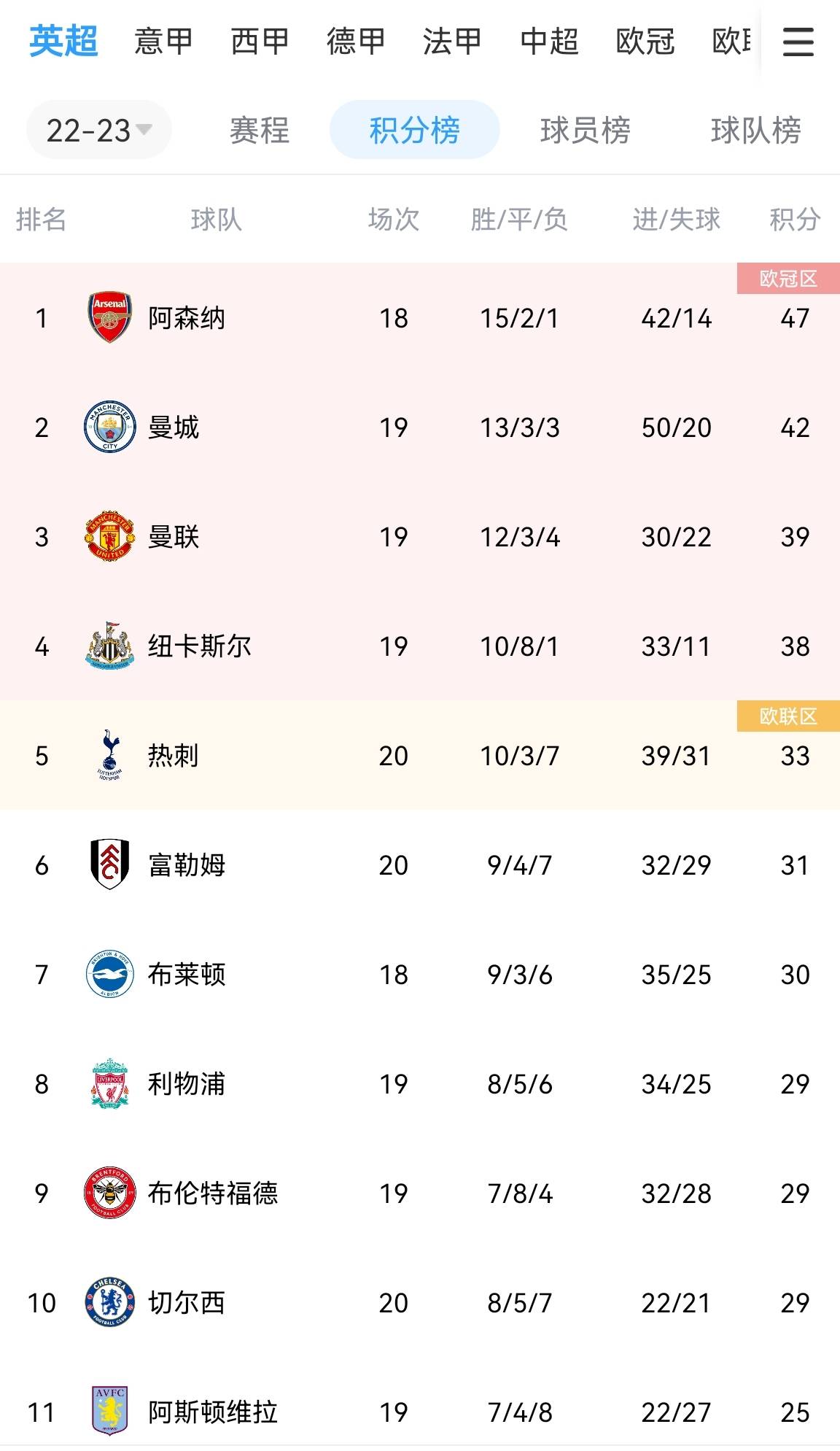840x1451 pixels.
Task: Switch to the 法甲 league tab
Action: coord(452,41)
